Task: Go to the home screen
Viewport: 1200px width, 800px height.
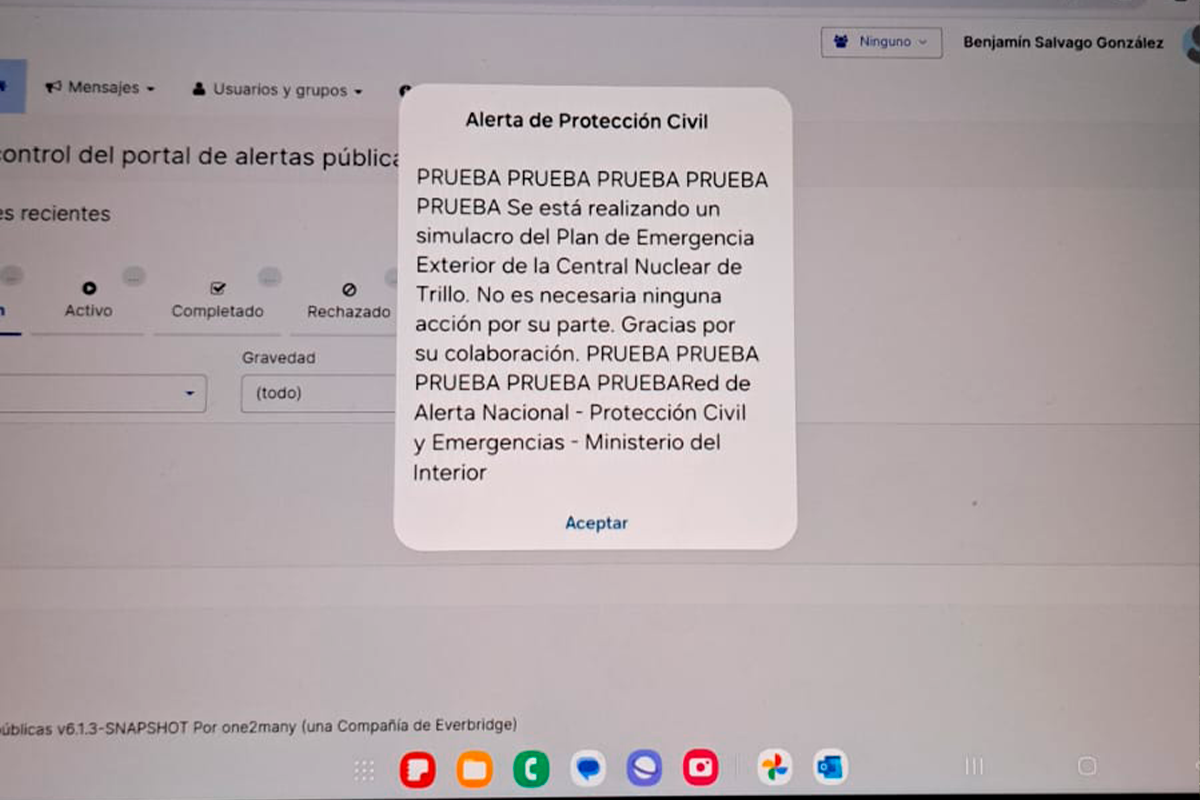Action: click(1087, 766)
